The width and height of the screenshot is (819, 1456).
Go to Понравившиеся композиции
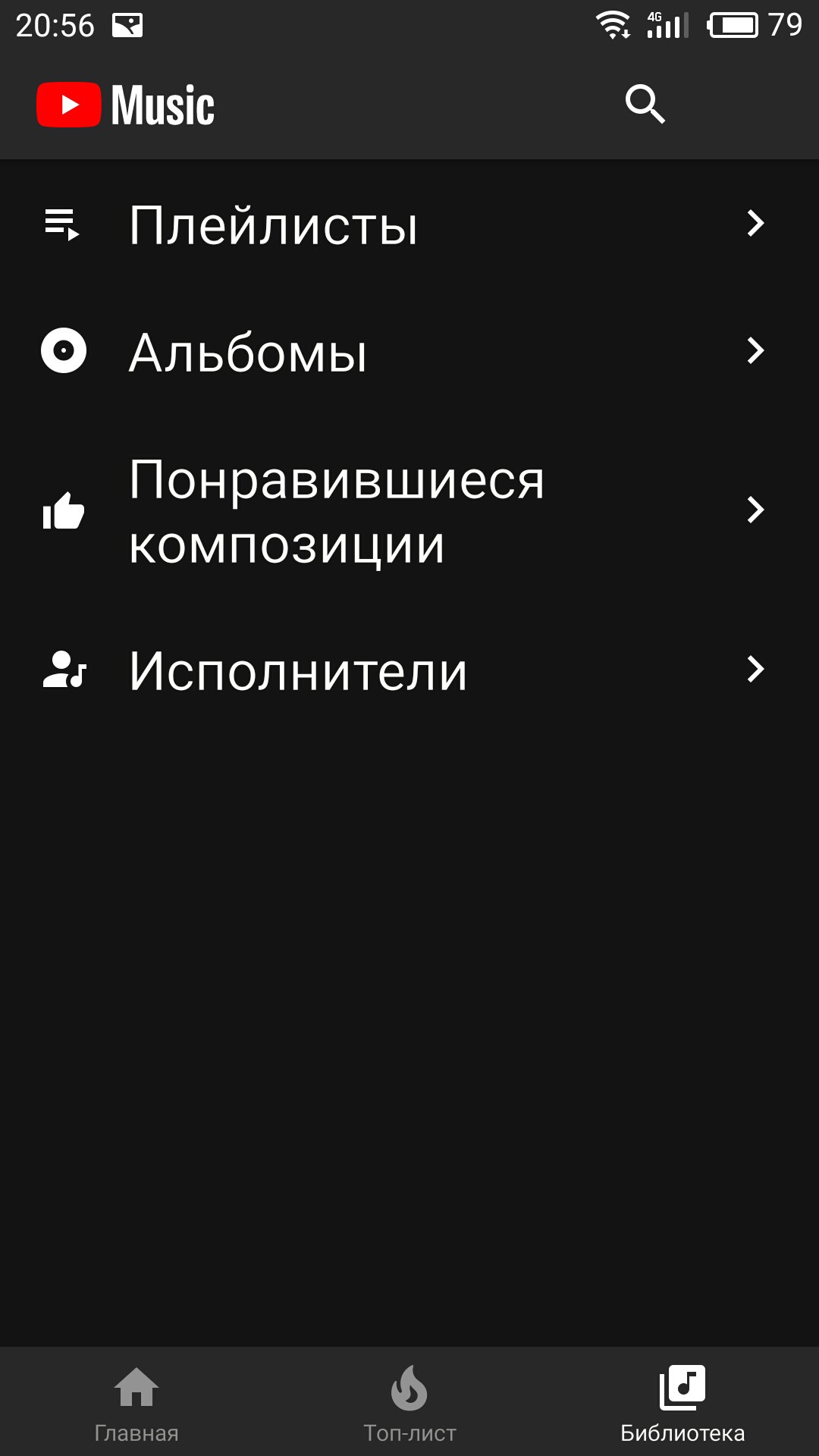[409, 510]
